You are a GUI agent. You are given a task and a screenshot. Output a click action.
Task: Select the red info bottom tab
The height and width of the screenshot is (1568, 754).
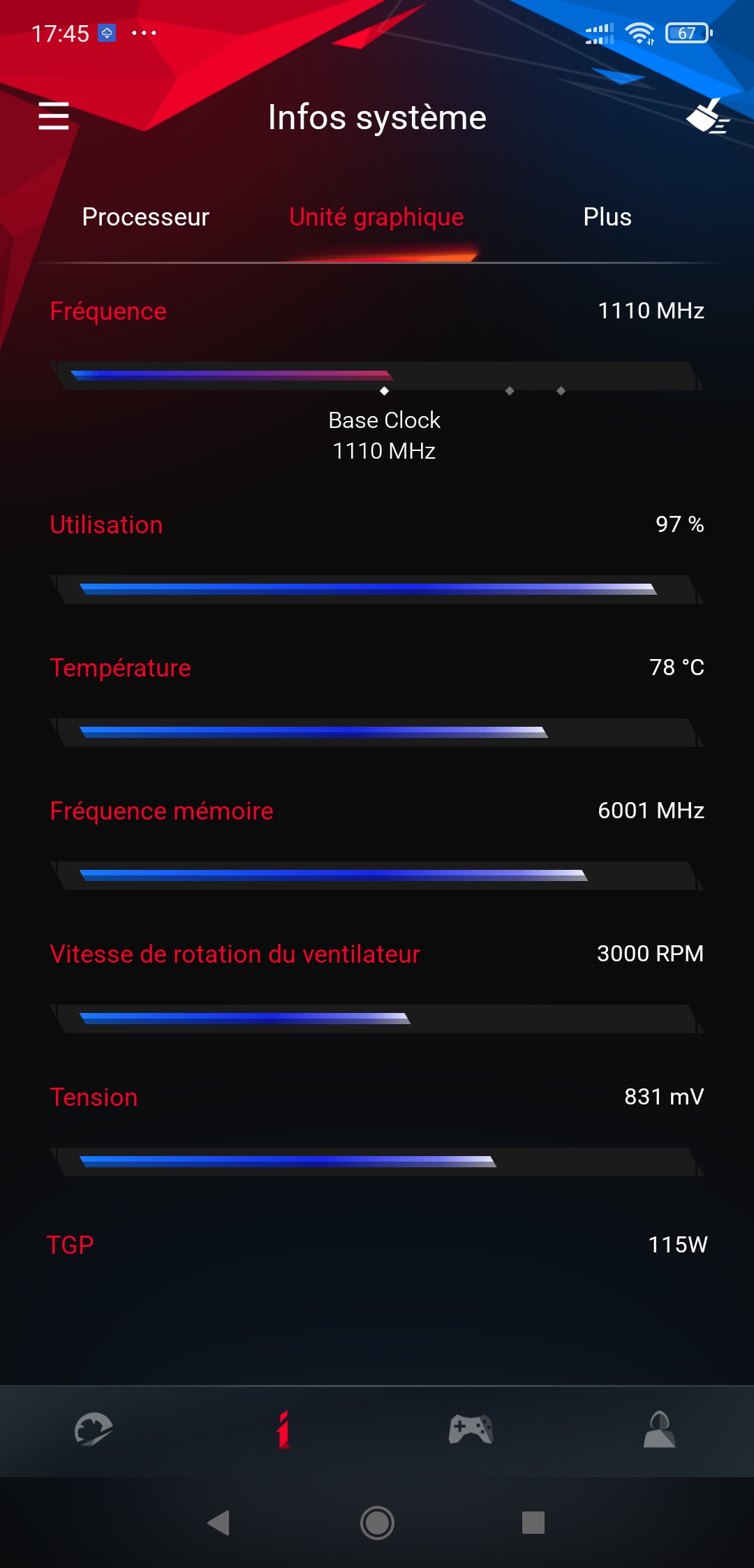click(283, 1429)
